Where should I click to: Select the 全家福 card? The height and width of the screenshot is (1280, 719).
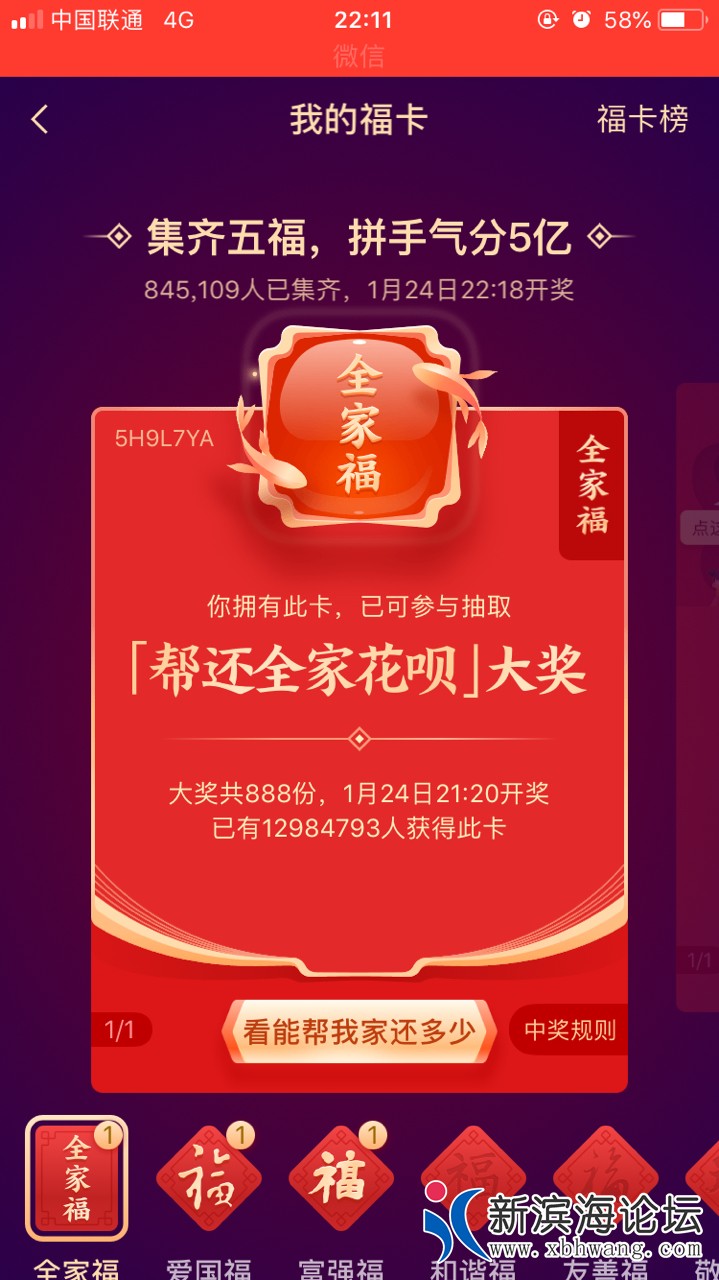(x=77, y=1178)
